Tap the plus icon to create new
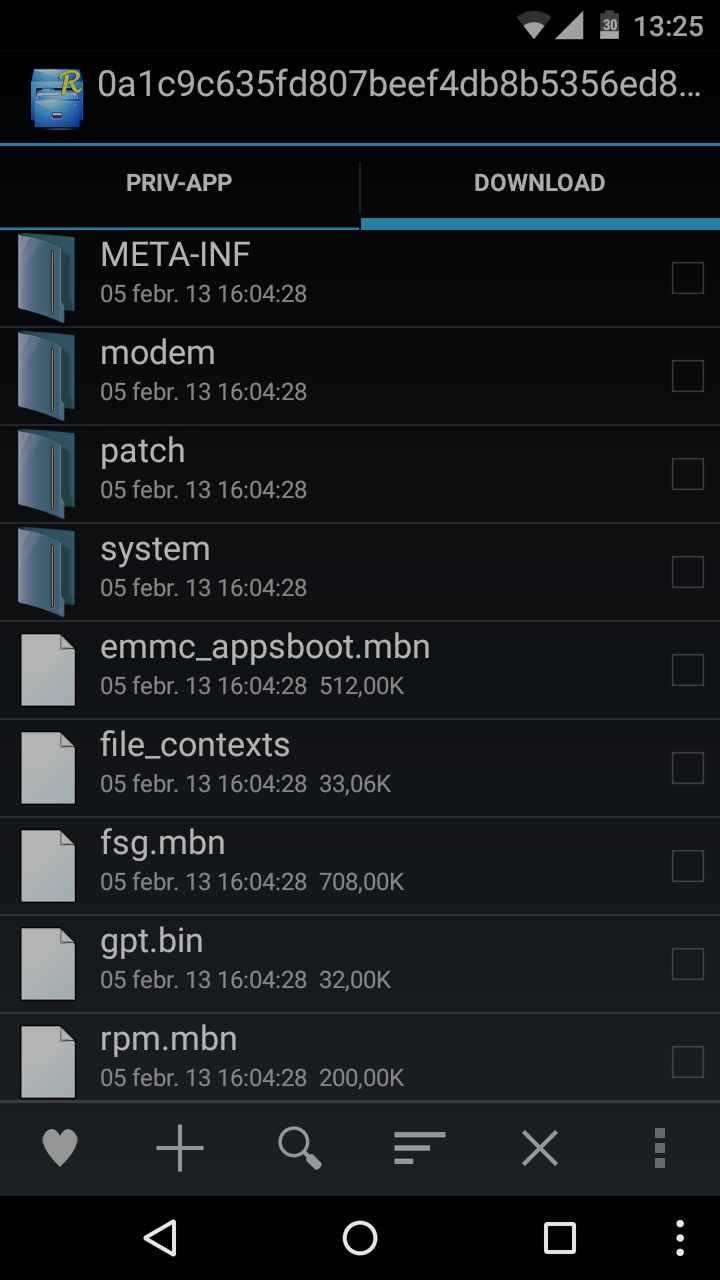 point(180,1148)
